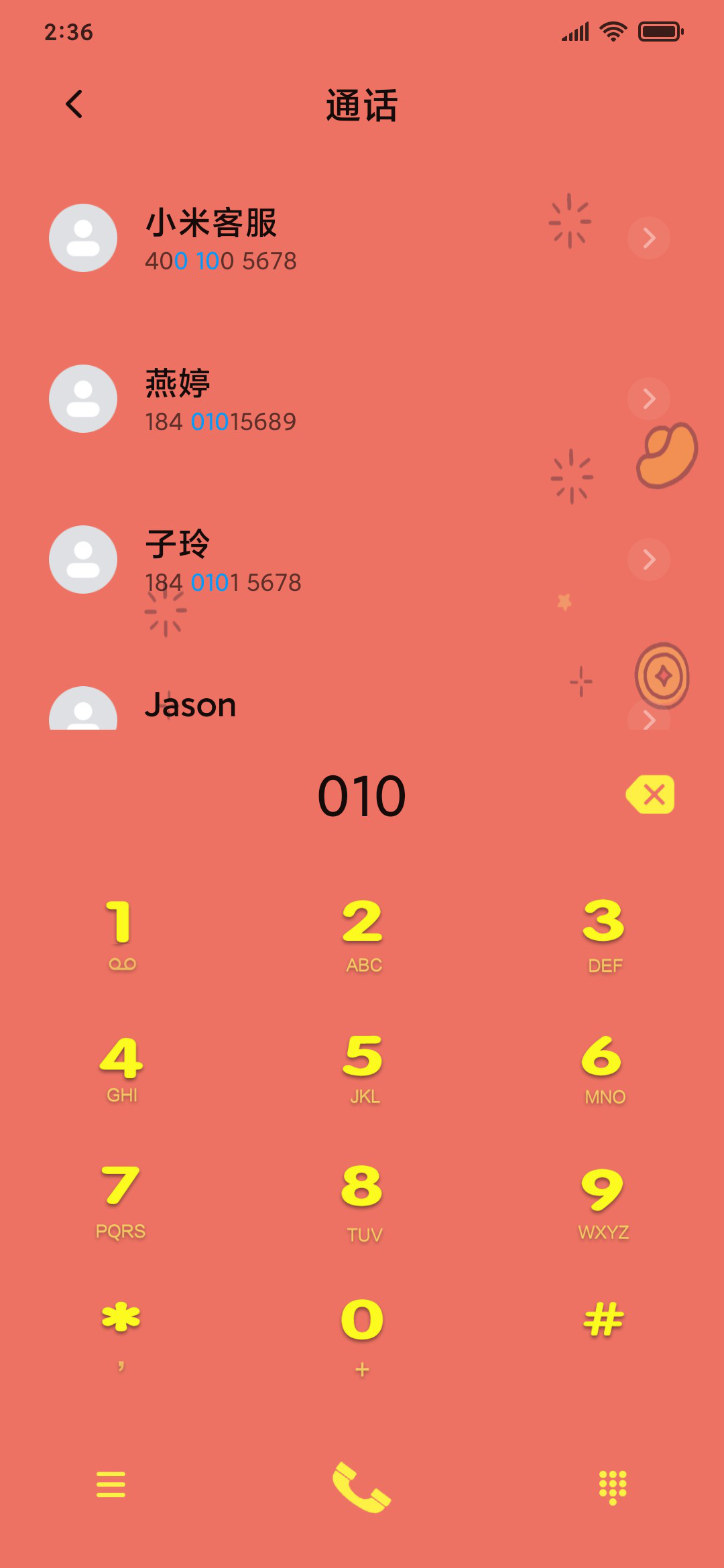Open details arrow next to 子玲
The height and width of the screenshot is (1568, 724).
pos(649,560)
